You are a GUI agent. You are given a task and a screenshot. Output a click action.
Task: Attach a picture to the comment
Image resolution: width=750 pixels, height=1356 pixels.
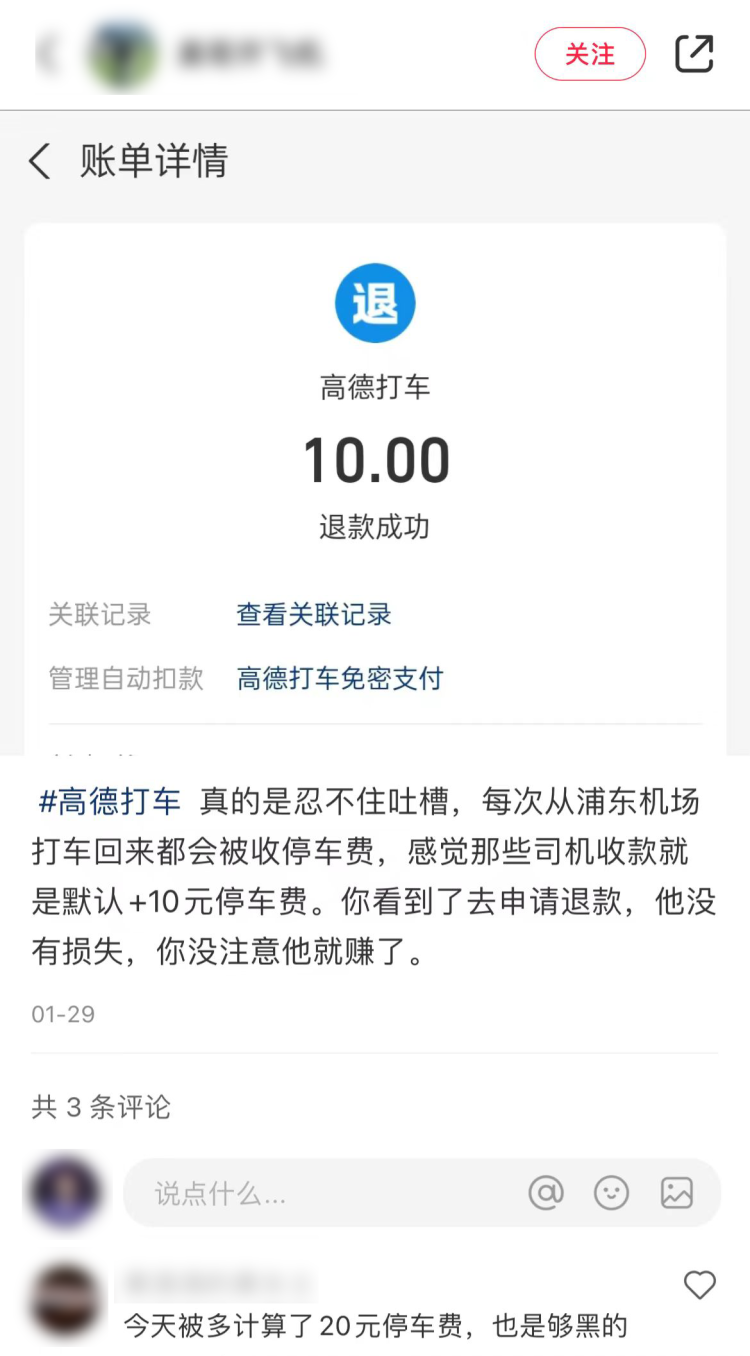(677, 1193)
